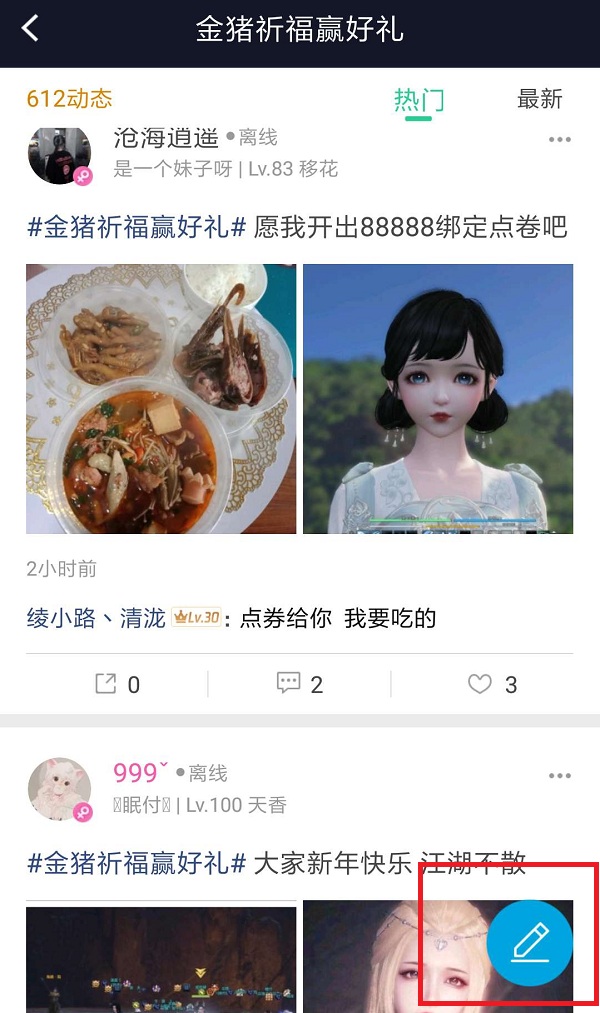Switch to the 最新 tab
Image resolution: width=600 pixels, height=1013 pixels.
[x=540, y=99]
